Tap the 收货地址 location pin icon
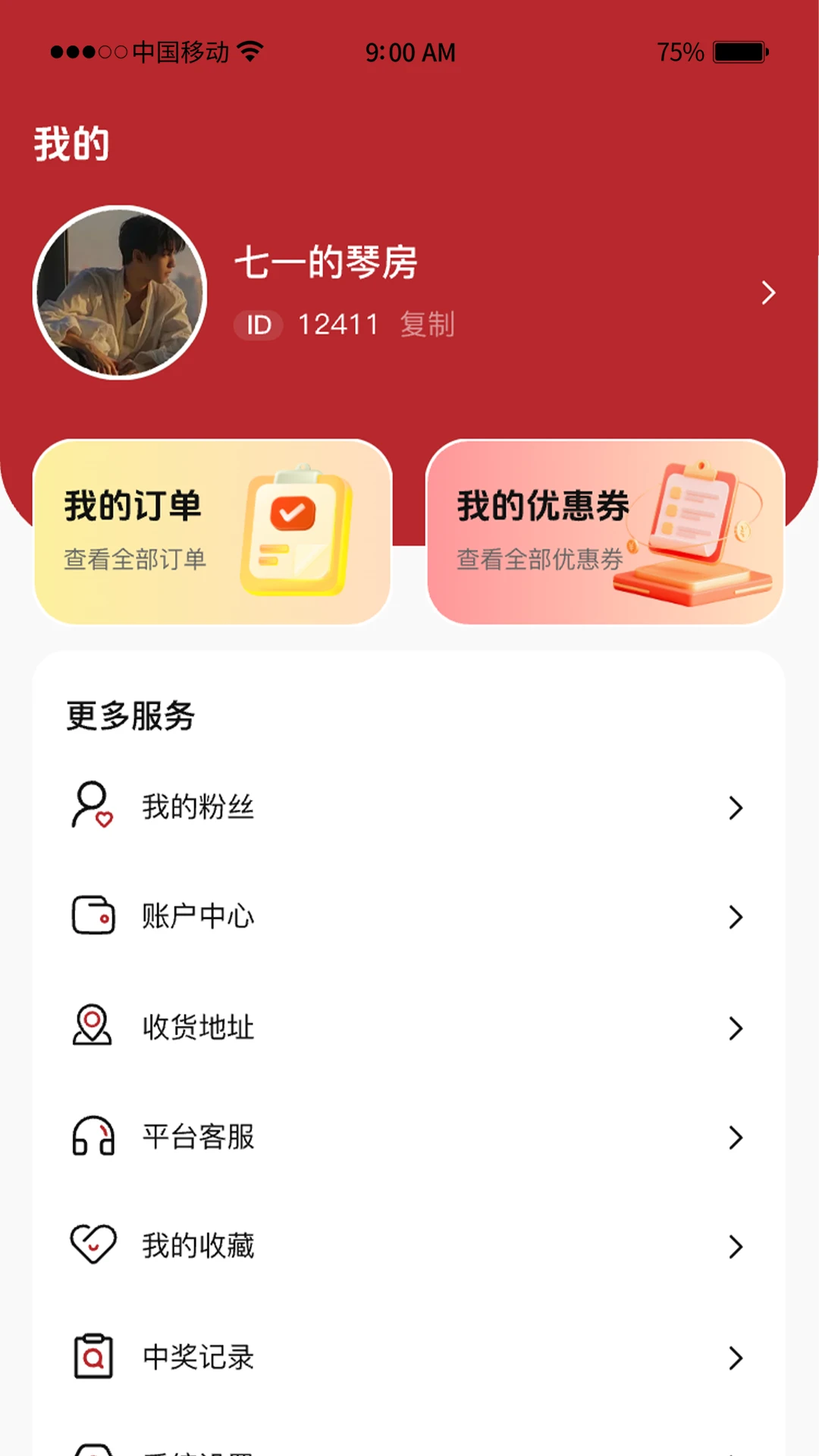This screenshot has width=819, height=1456. click(x=91, y=1028)
